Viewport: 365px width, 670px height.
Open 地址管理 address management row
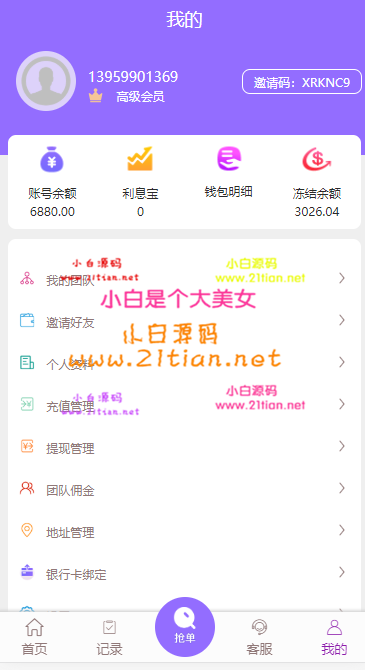coord(184,530)
